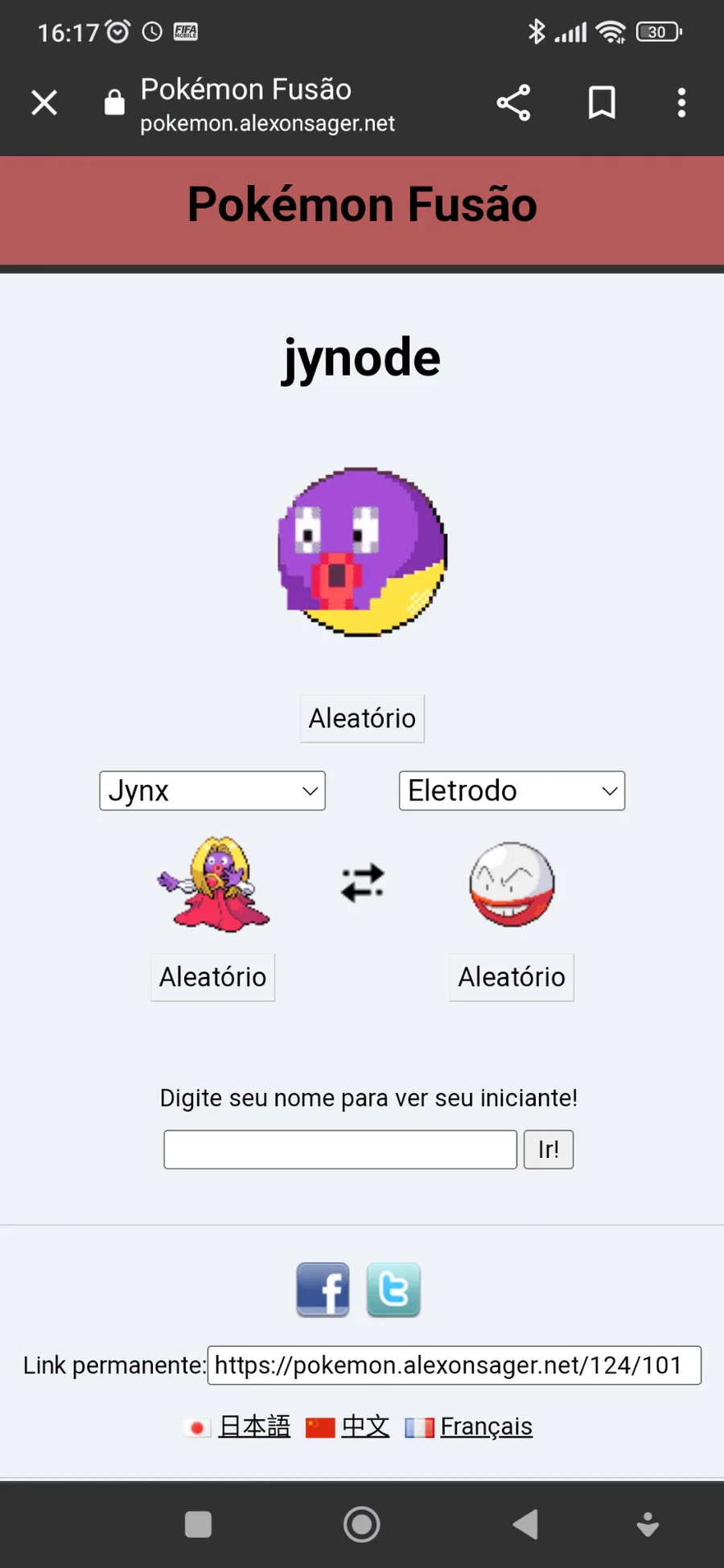Open the browser overflow menu
724x1568 pixels.
[x=681, y=103]
